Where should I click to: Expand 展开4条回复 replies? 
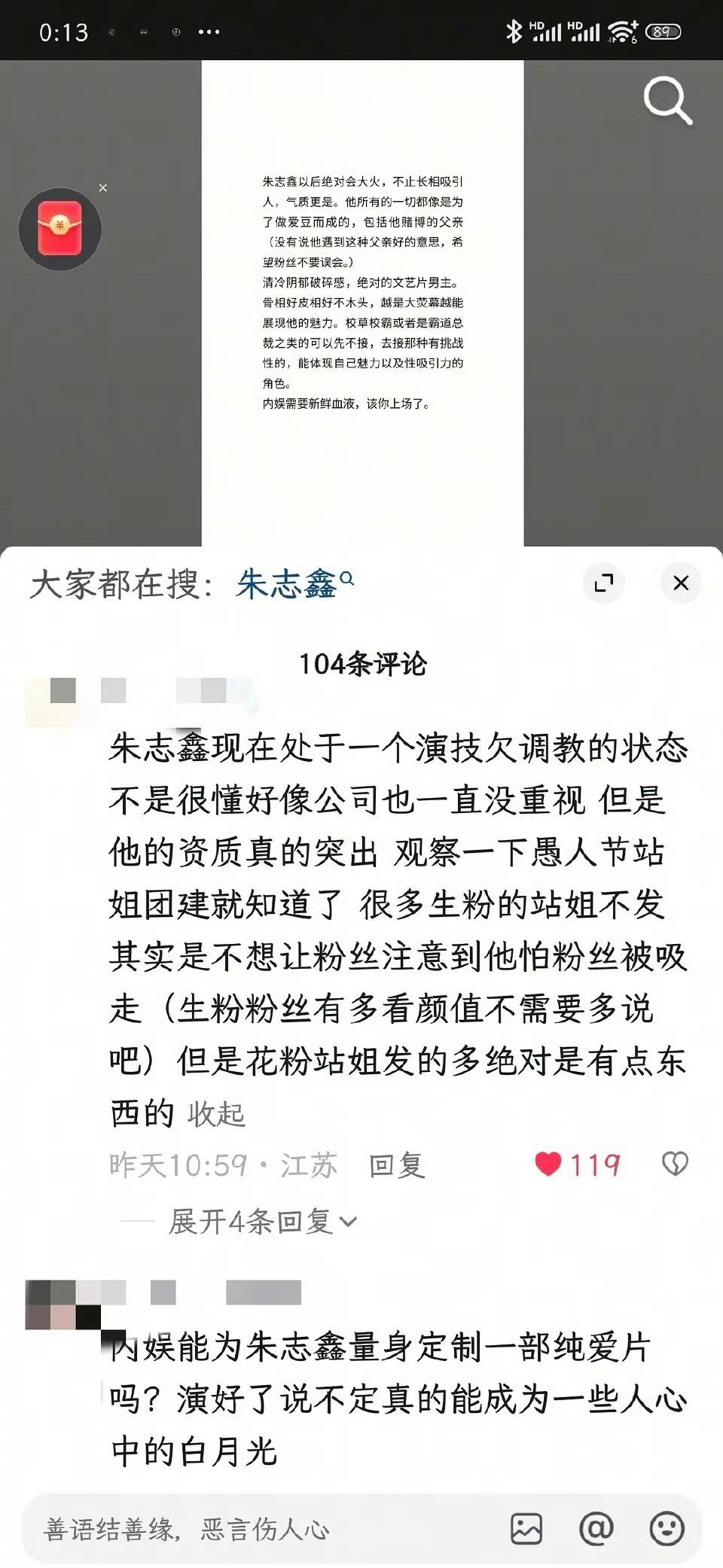click(261, 1221)
